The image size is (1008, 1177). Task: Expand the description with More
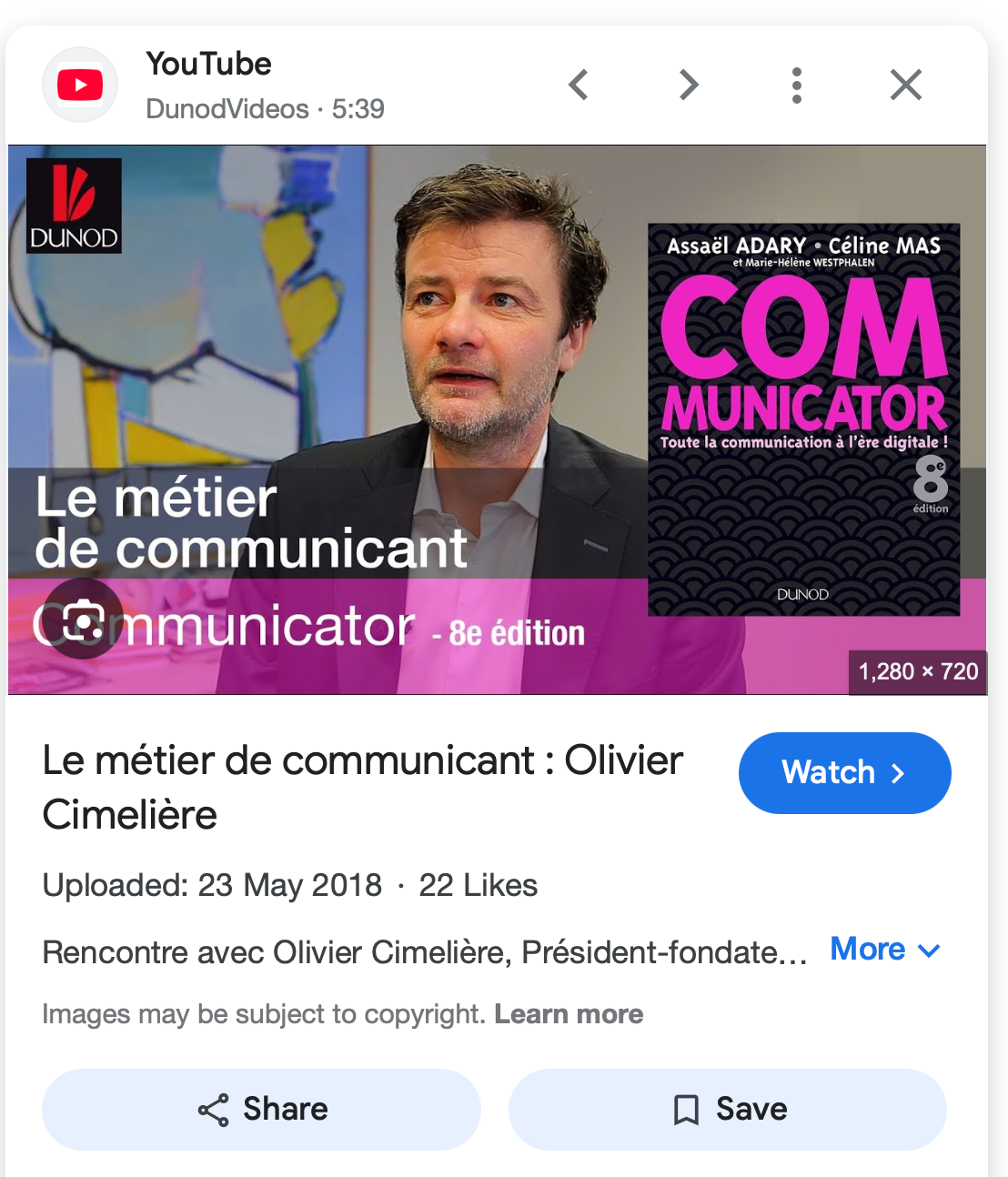point(884,950)
